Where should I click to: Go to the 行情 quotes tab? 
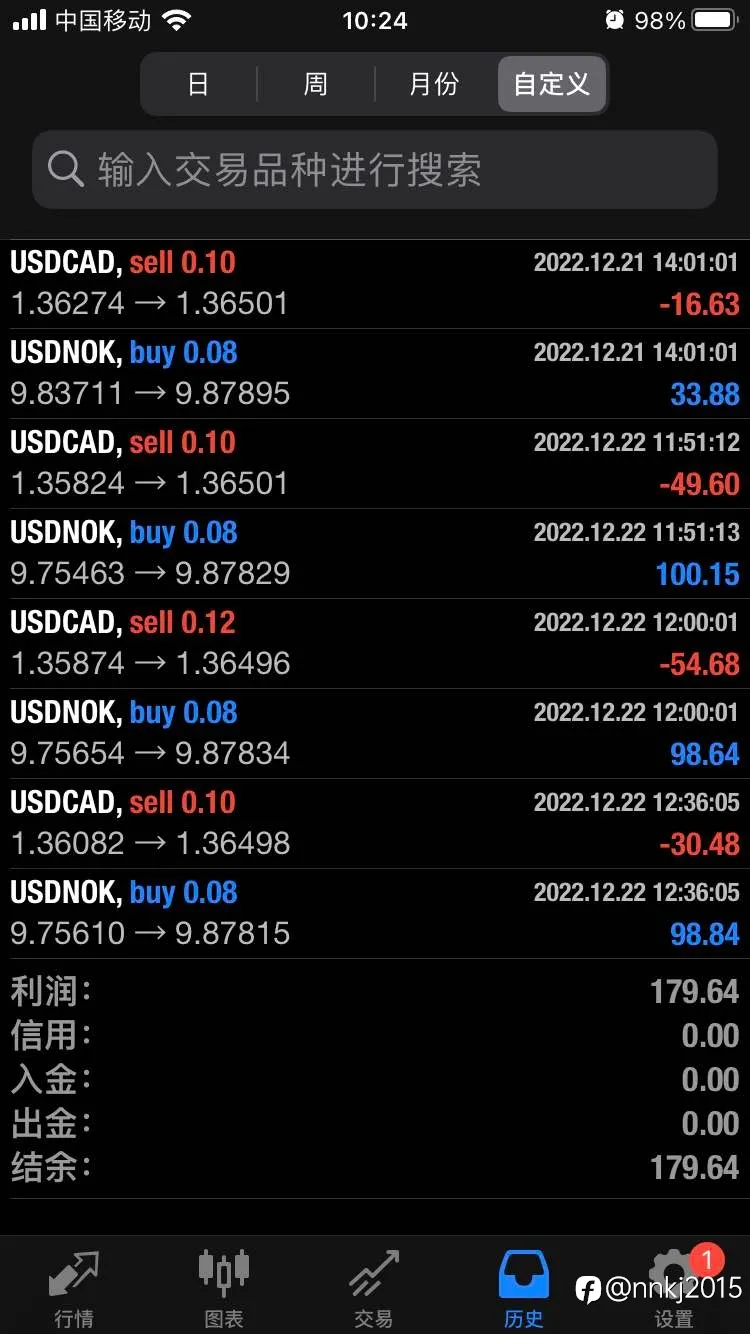coord(74,1286)
